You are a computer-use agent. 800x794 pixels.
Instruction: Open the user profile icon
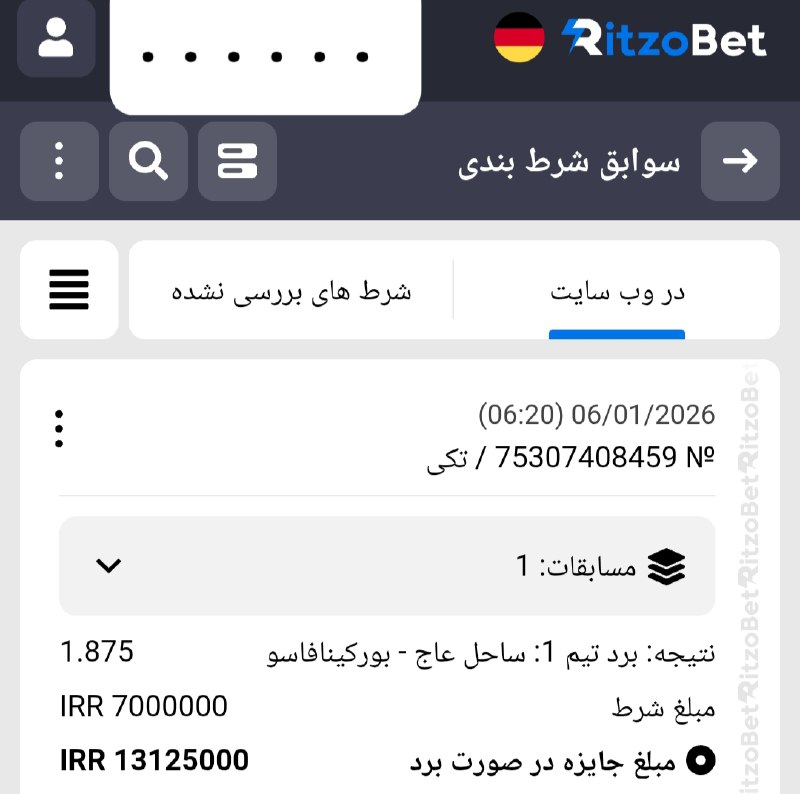57,38
